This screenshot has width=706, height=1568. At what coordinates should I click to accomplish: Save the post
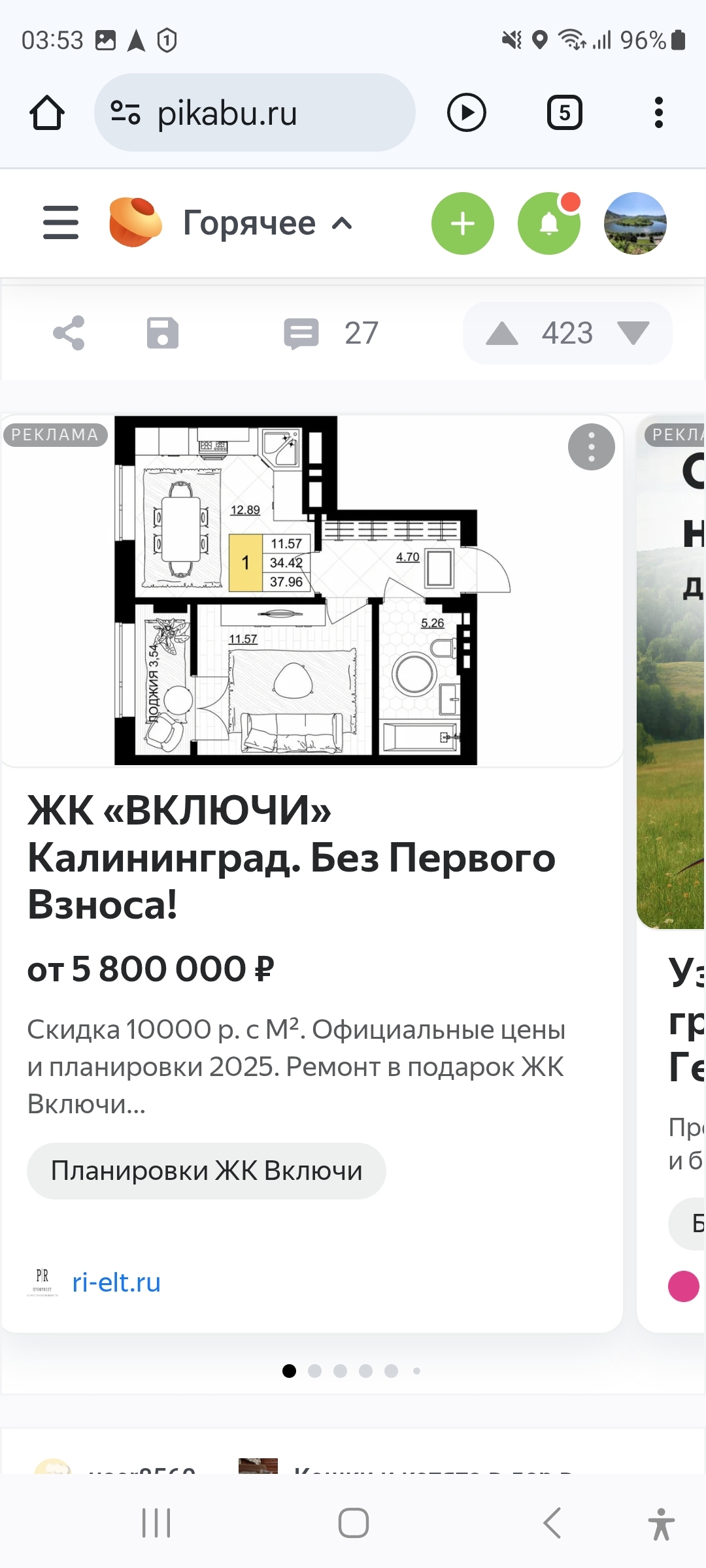point(163,333)
